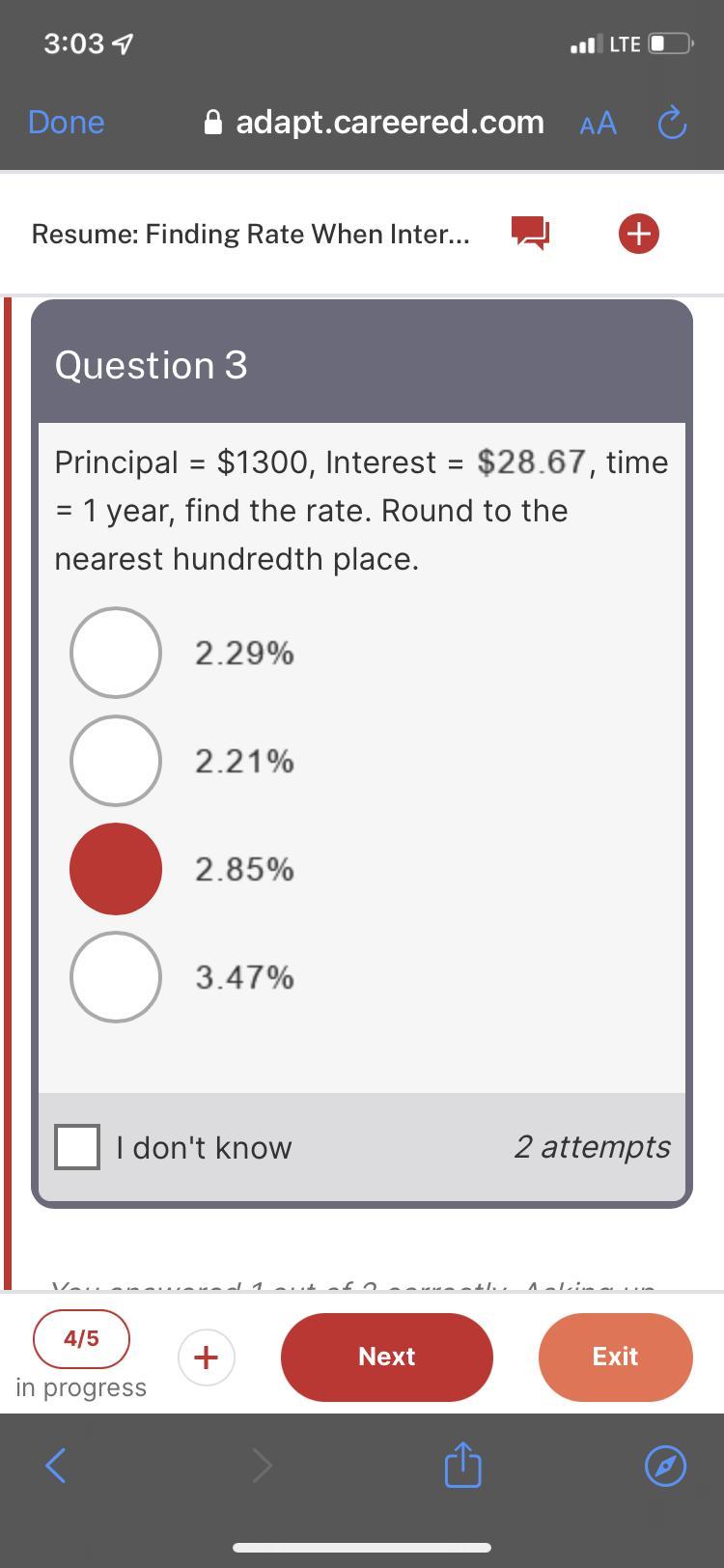Open the red chat feedback icon
The height and width of the screenshot is (1568, 724).
pos(530,233)
